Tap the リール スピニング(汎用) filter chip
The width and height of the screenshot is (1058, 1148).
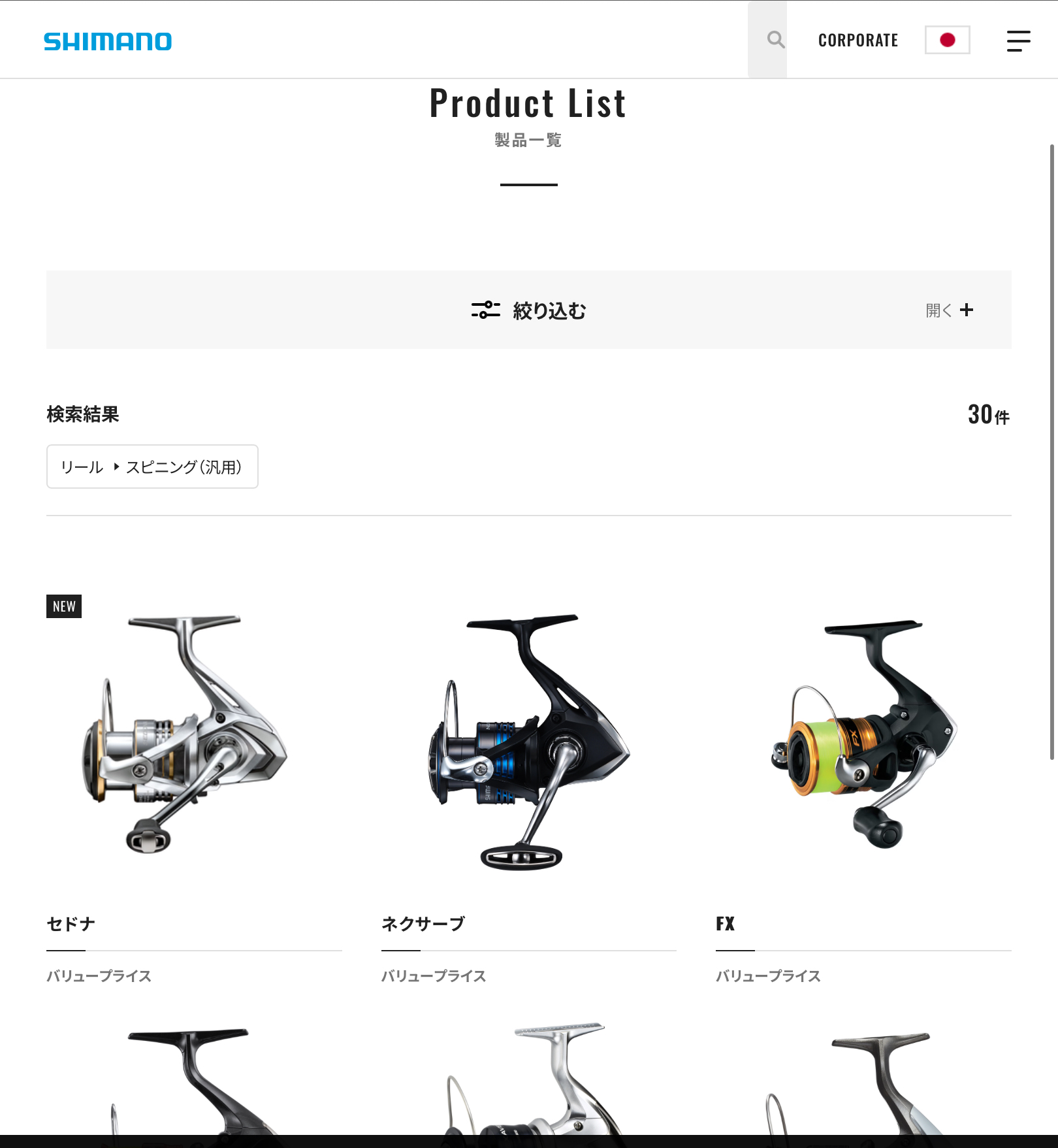(x=152, y=467)
